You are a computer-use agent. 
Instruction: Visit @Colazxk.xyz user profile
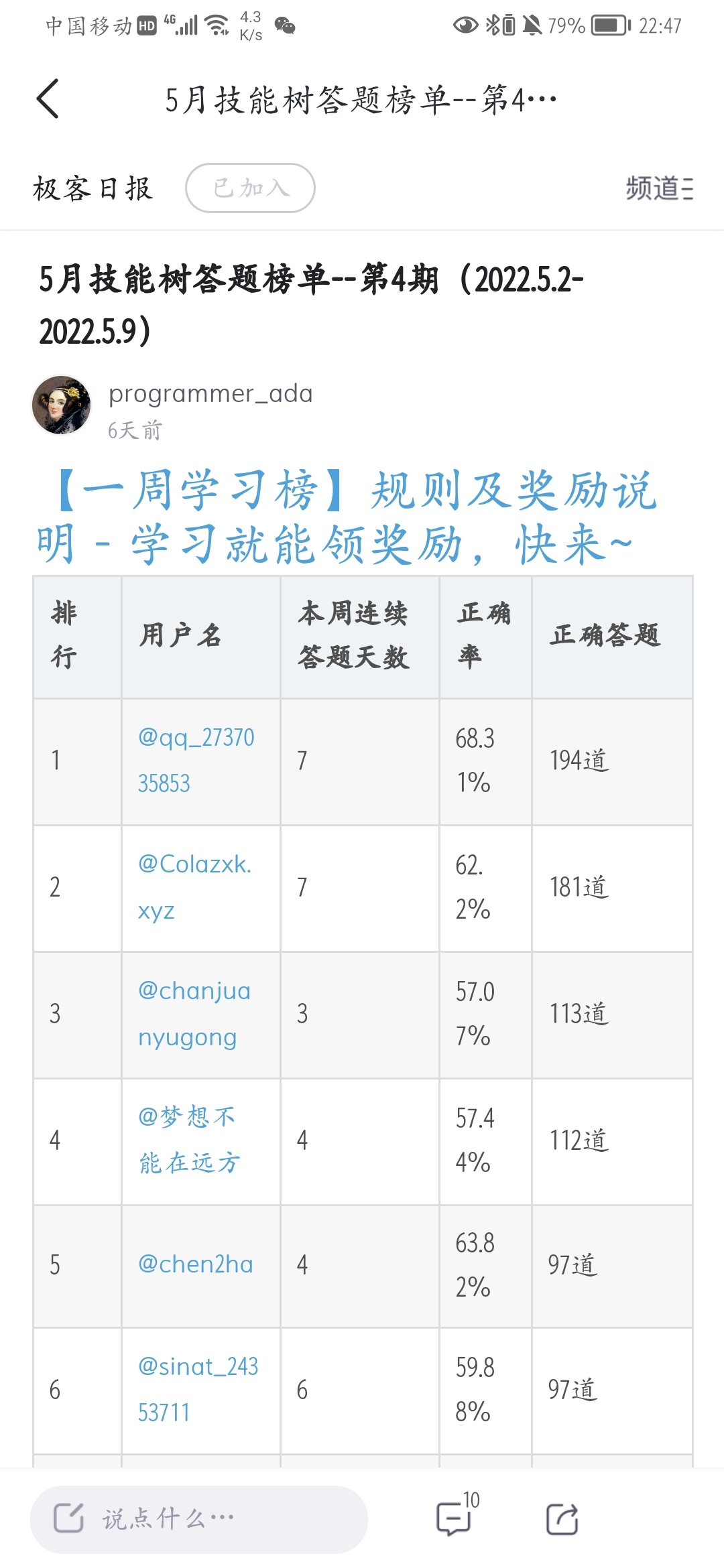tap(194, 887)
